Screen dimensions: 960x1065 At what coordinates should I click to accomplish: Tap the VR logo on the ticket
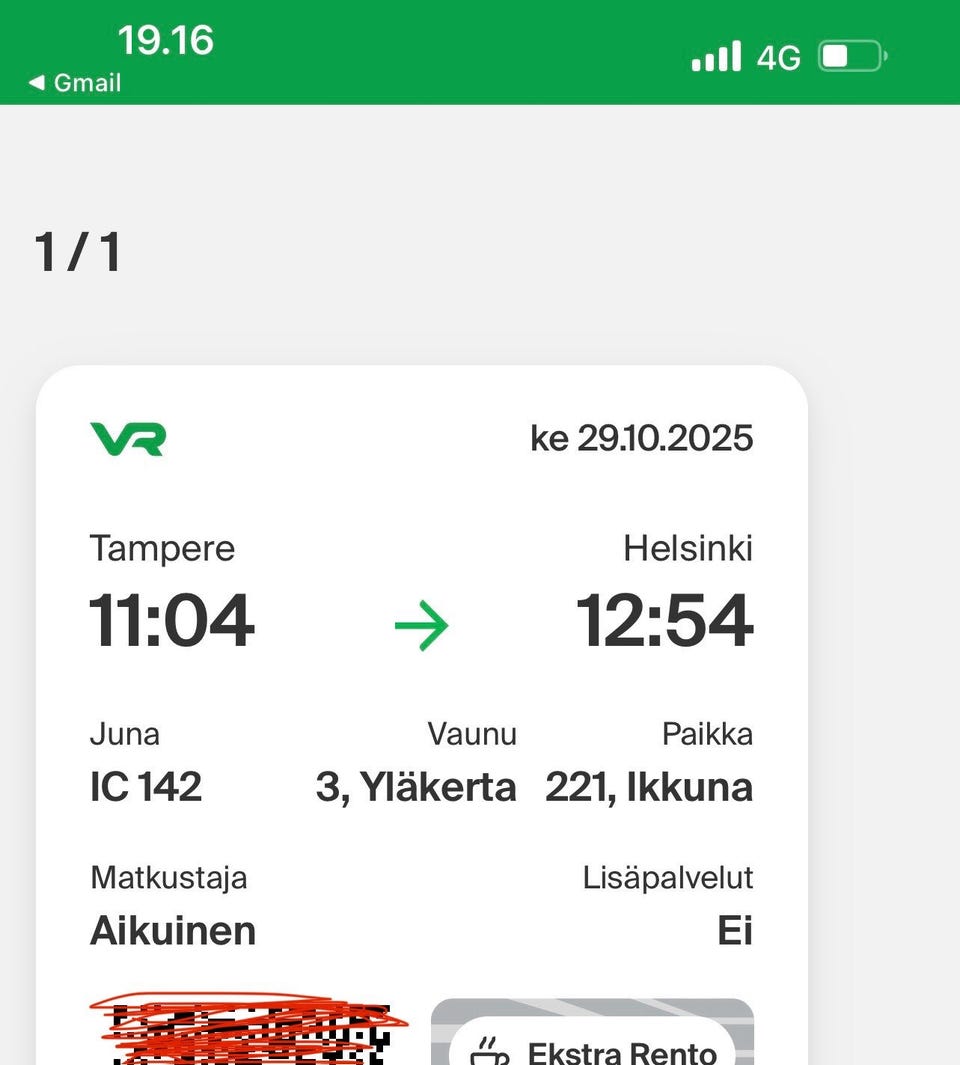[128, 437]
